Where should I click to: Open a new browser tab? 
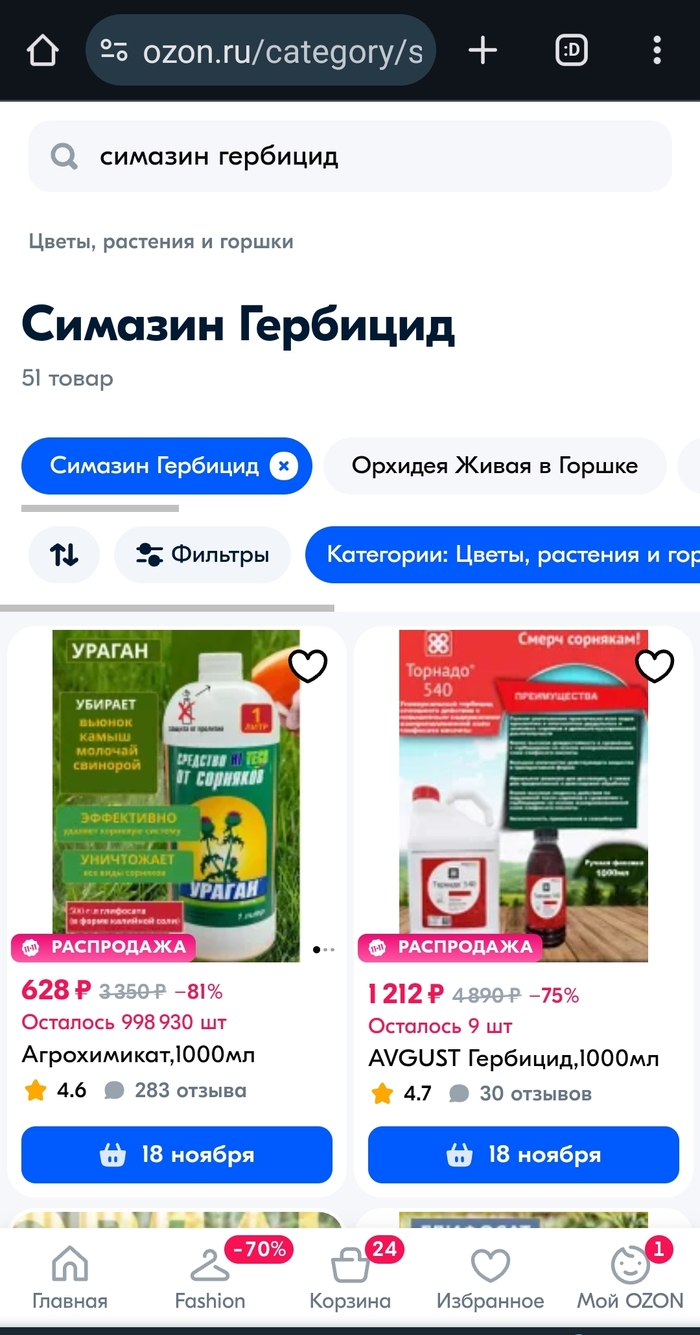(483, 50)
